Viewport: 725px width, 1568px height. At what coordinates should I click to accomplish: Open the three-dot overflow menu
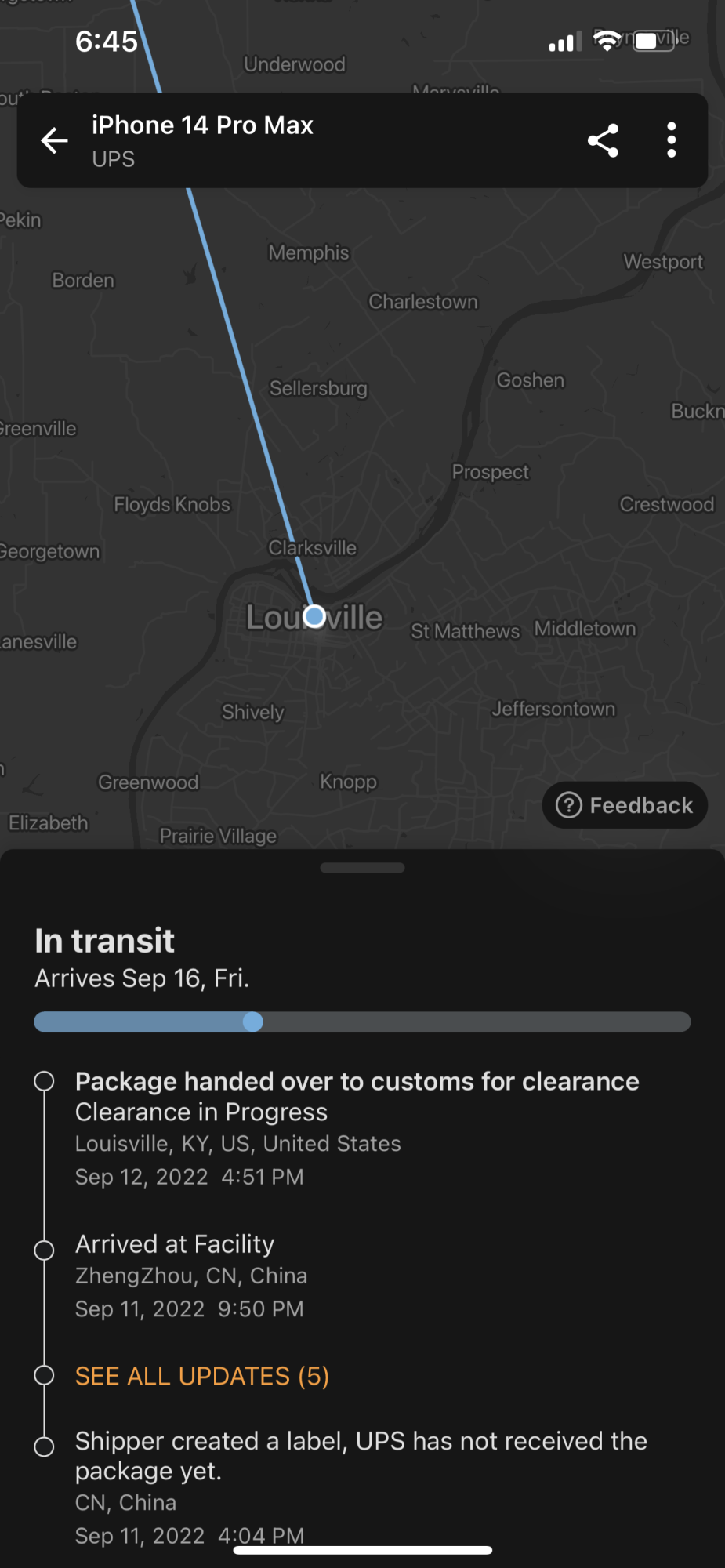[671, 141]
